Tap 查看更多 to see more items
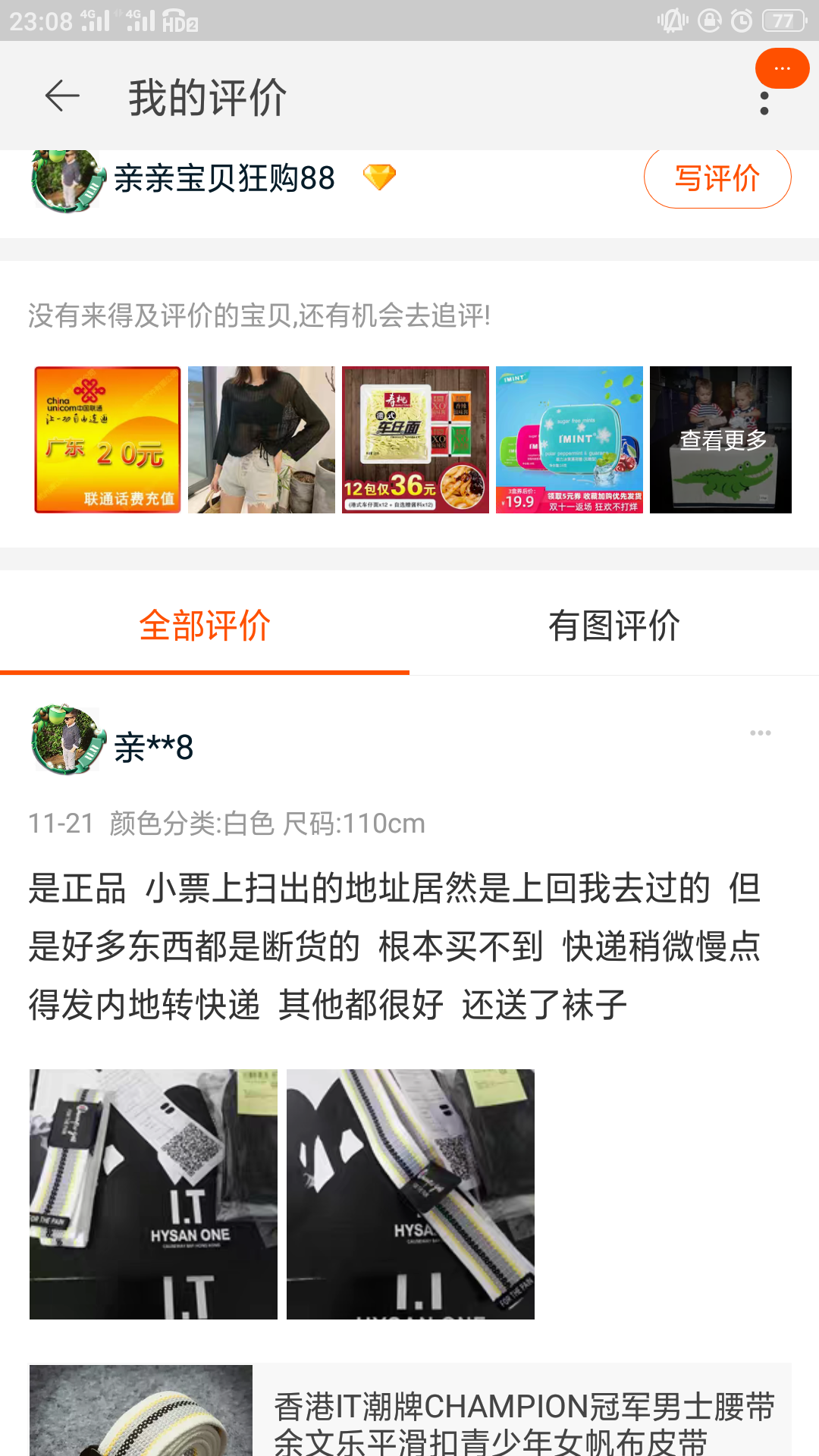The image size is (819, 1456). pos(721,440)
